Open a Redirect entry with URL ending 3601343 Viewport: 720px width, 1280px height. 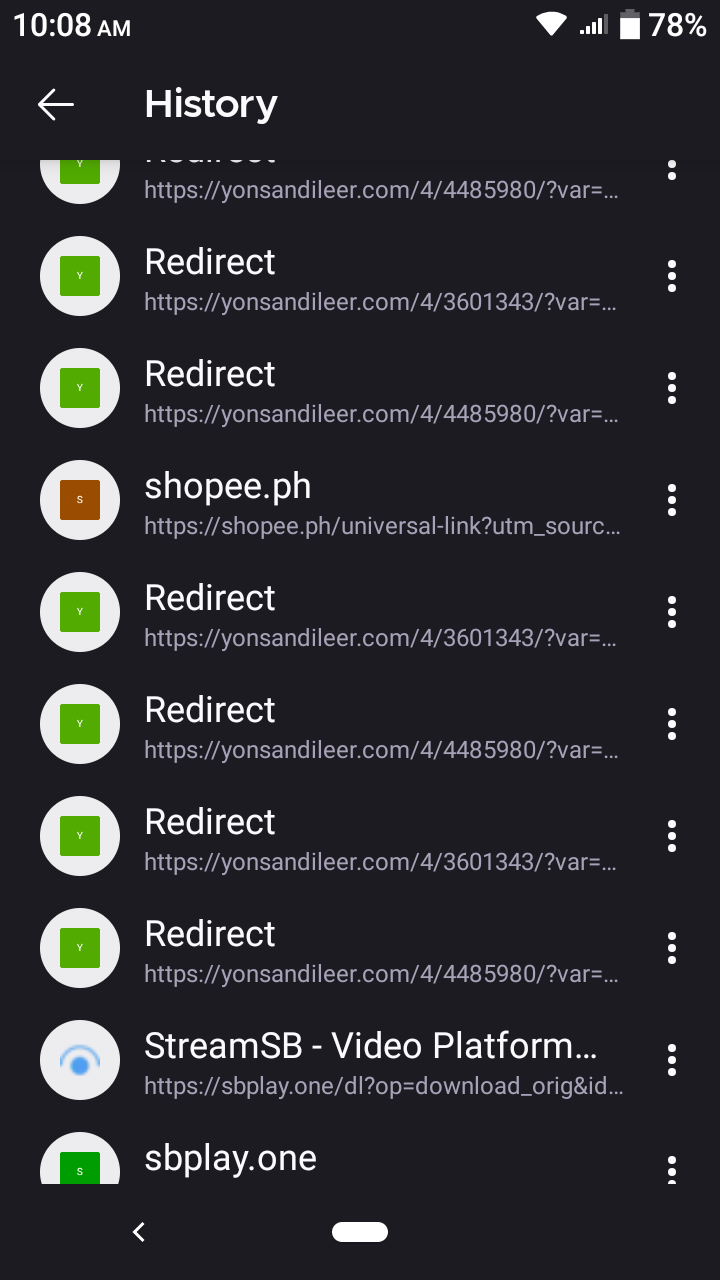[300, 276]
